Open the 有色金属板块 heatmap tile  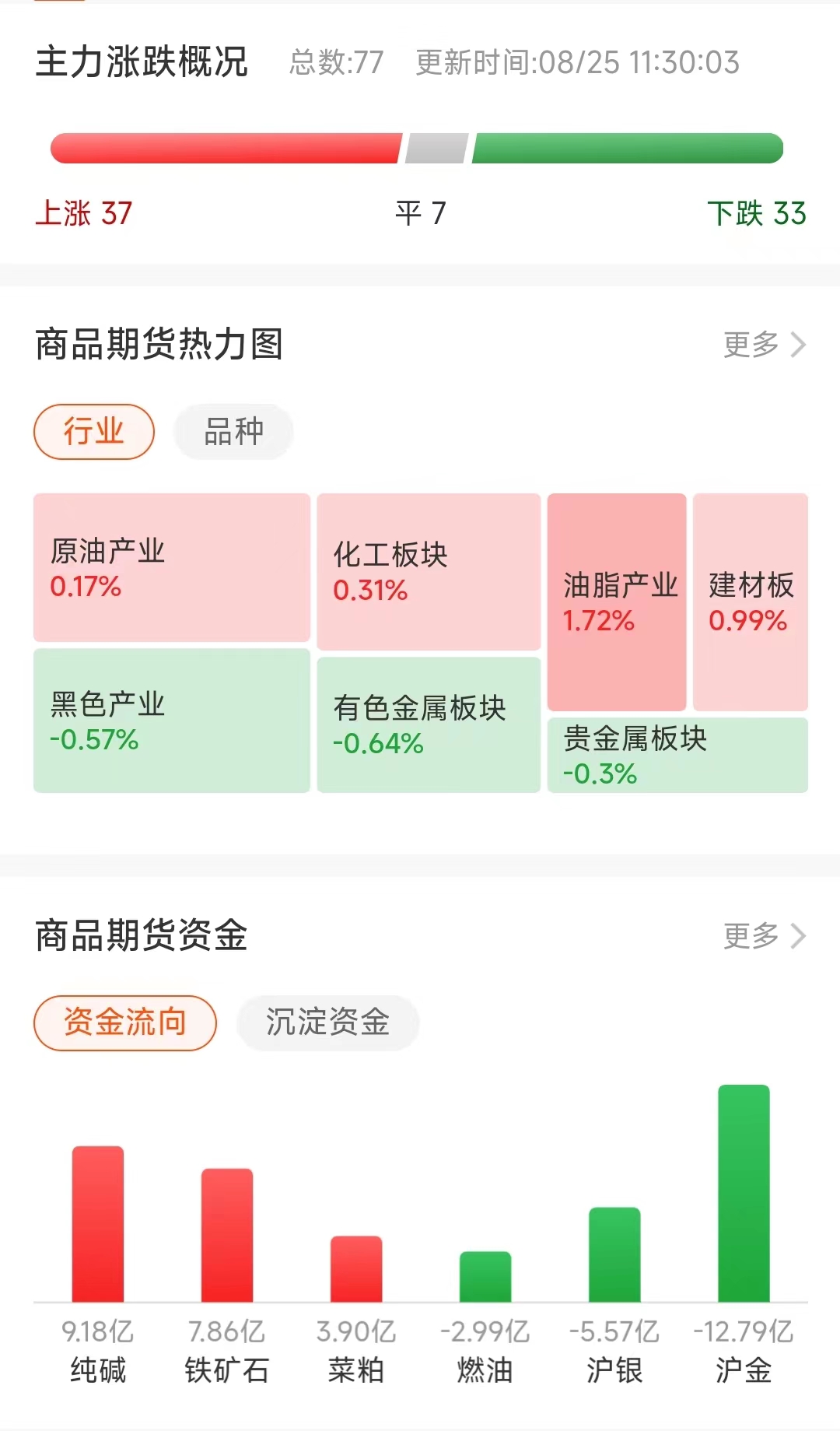point(429,725)
